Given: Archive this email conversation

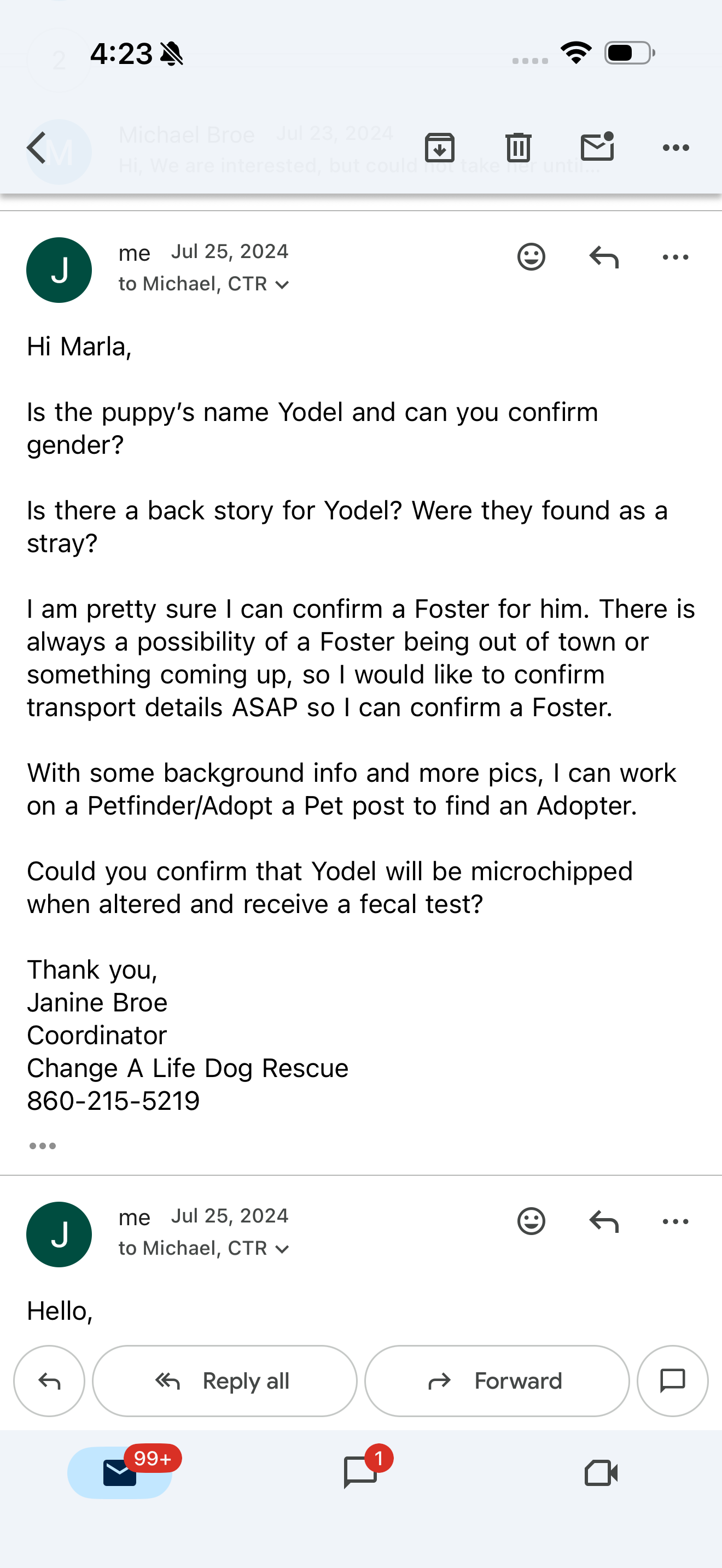Looking at the screenshot, I should 440,147.
